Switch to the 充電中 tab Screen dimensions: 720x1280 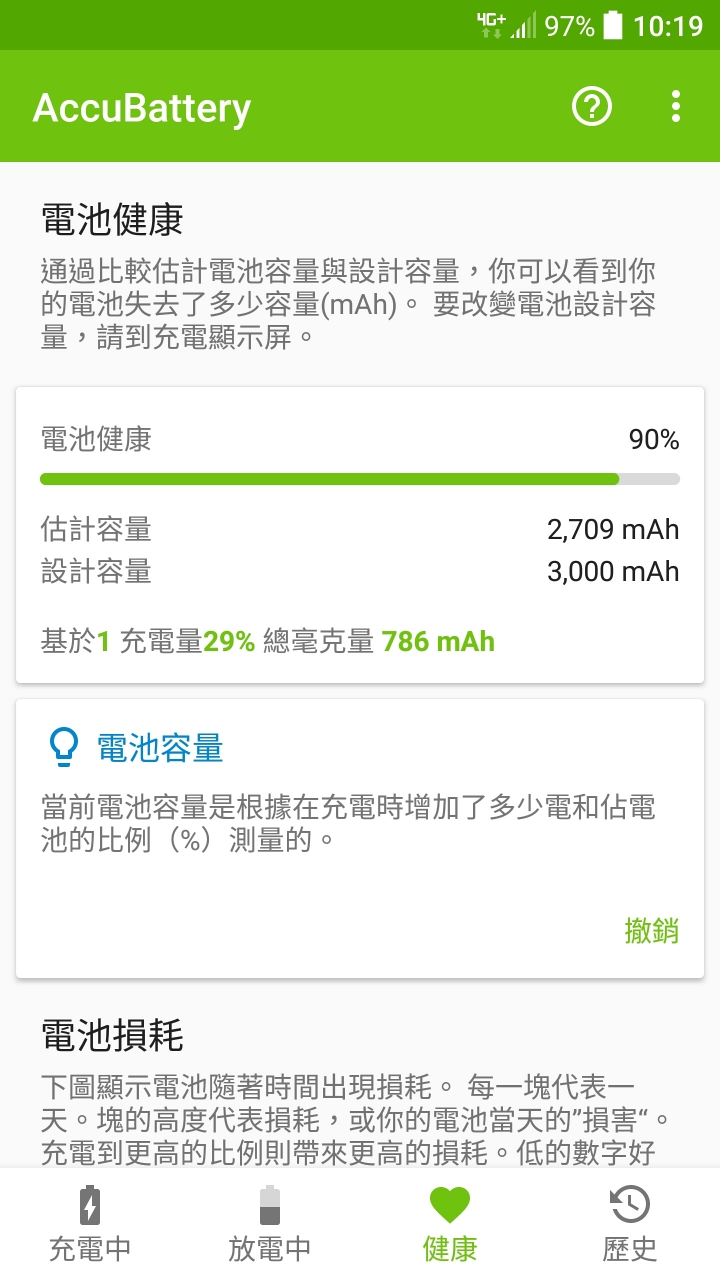(x=90, y=1224)
